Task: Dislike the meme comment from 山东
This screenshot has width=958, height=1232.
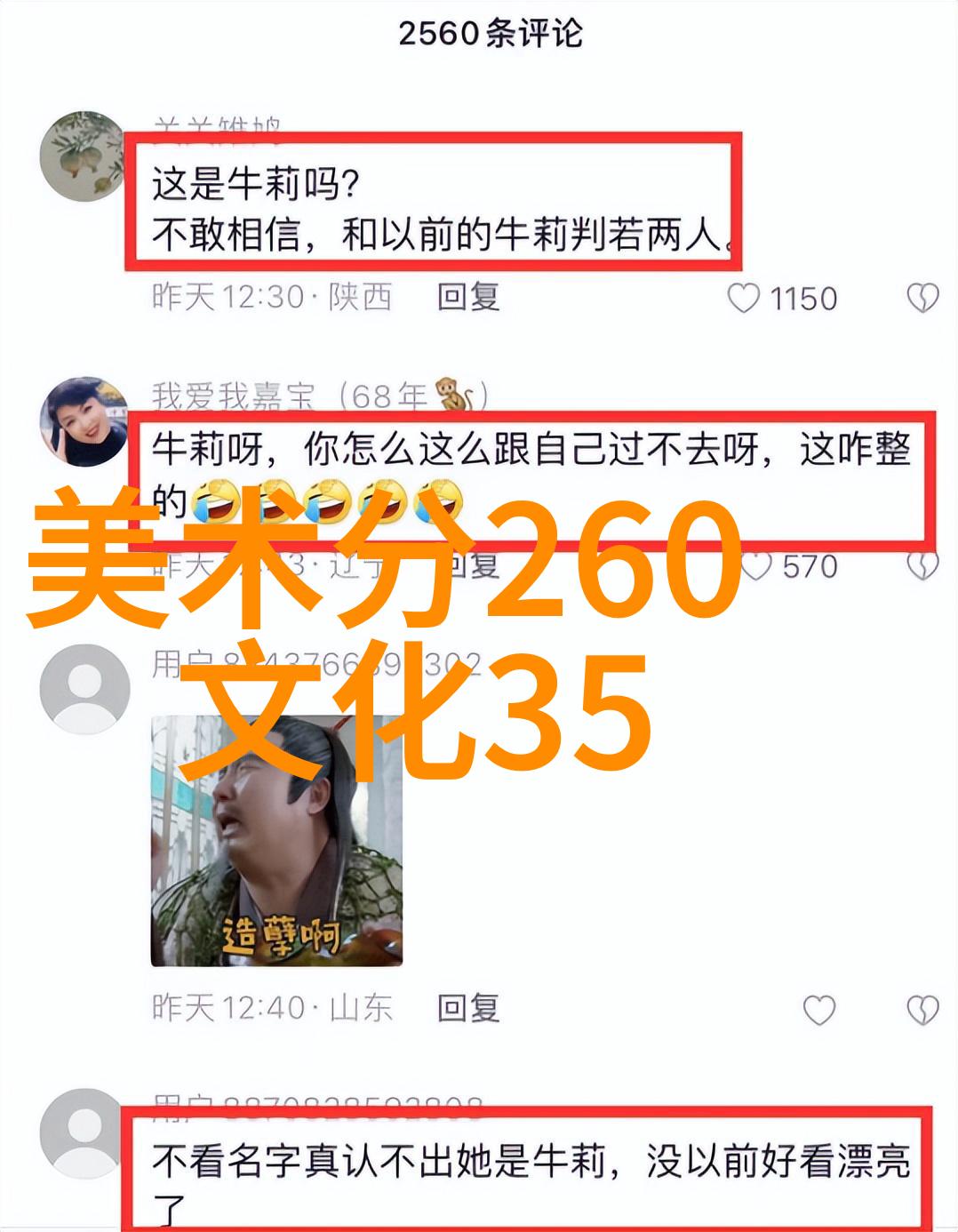Action: pyautogui.click(x=922, y=1010)
